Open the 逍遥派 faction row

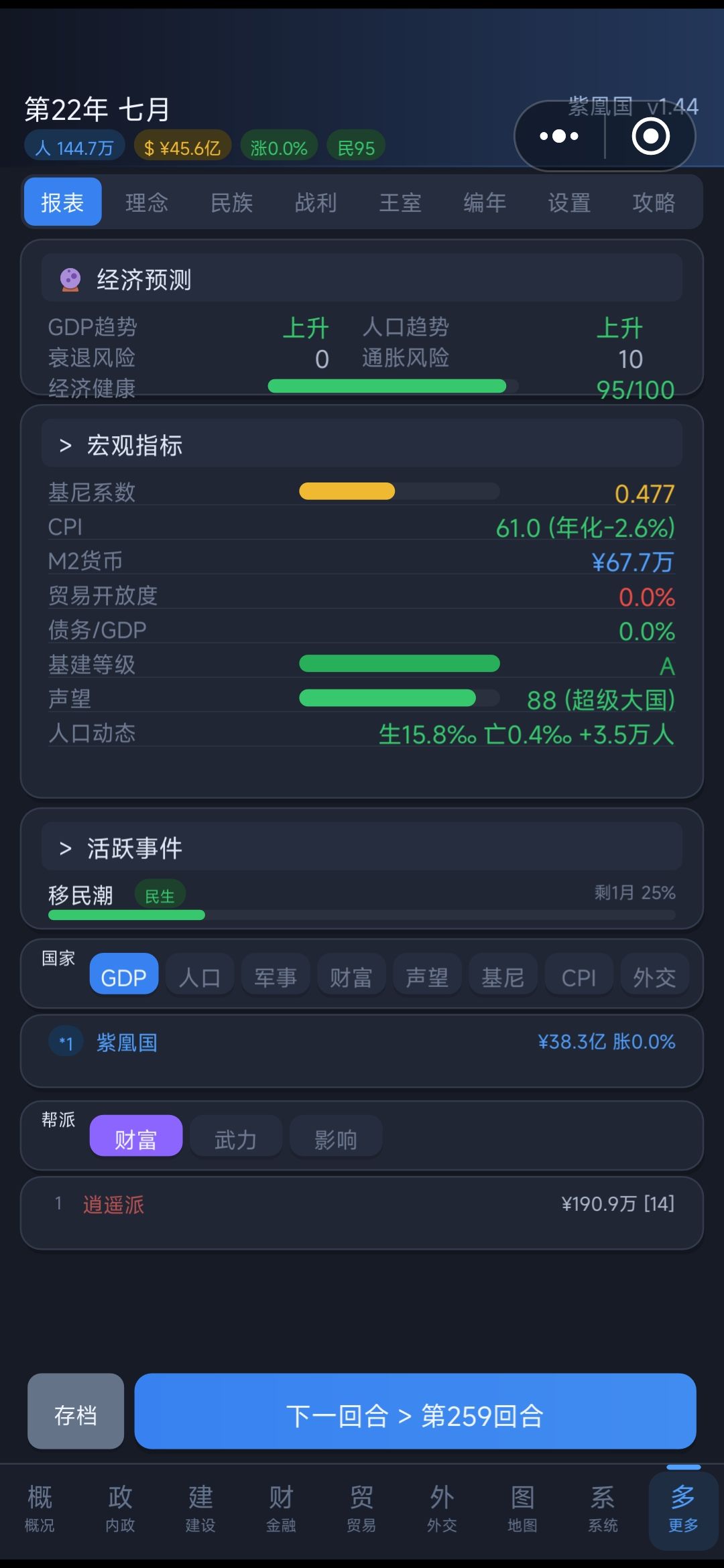pos(362,1212)
